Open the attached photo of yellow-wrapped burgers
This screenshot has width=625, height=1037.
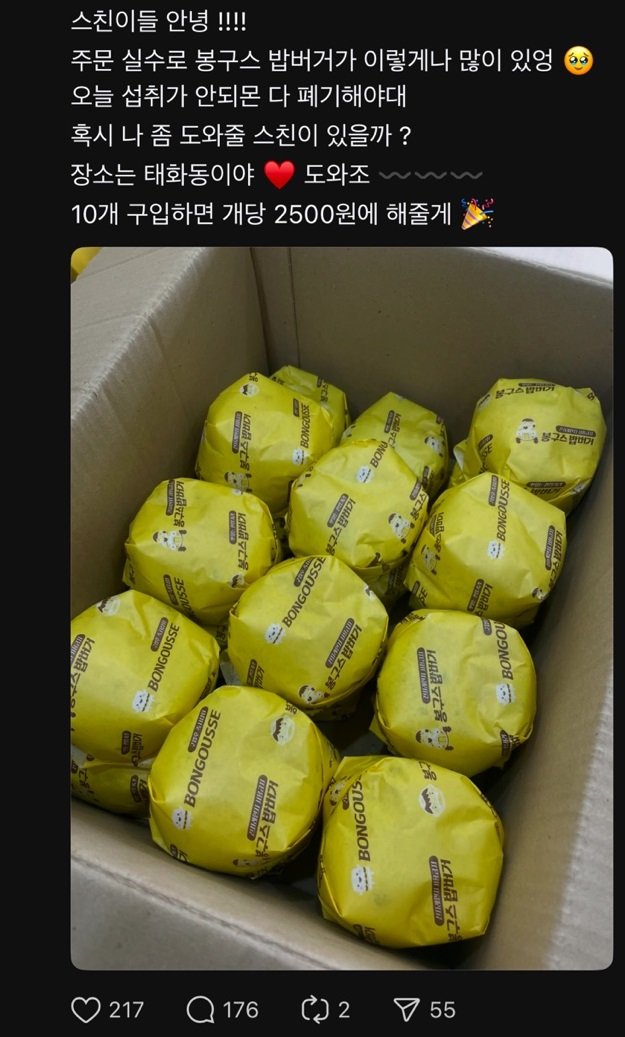click(341, 608)
